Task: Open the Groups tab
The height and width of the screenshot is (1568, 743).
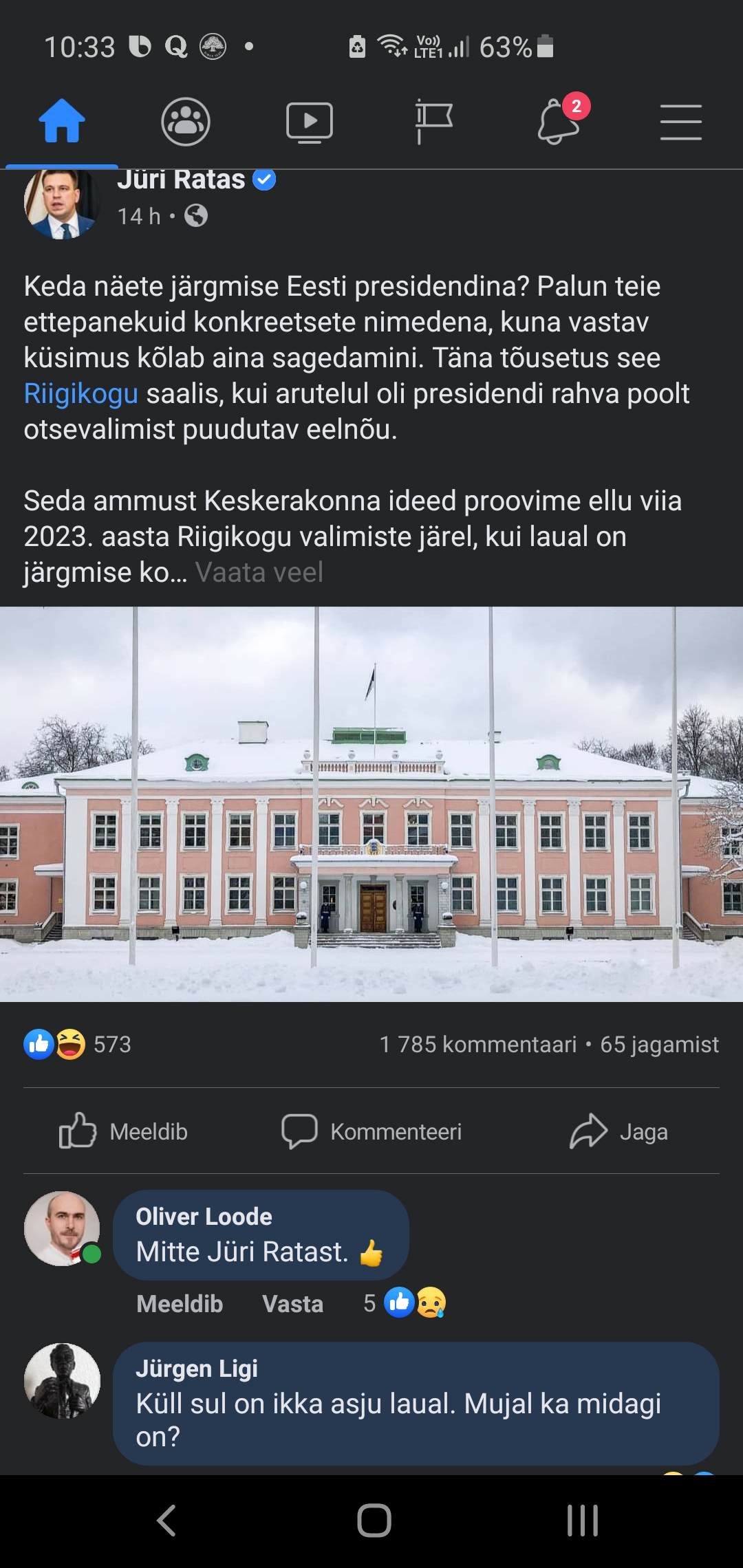Action: 186,122
